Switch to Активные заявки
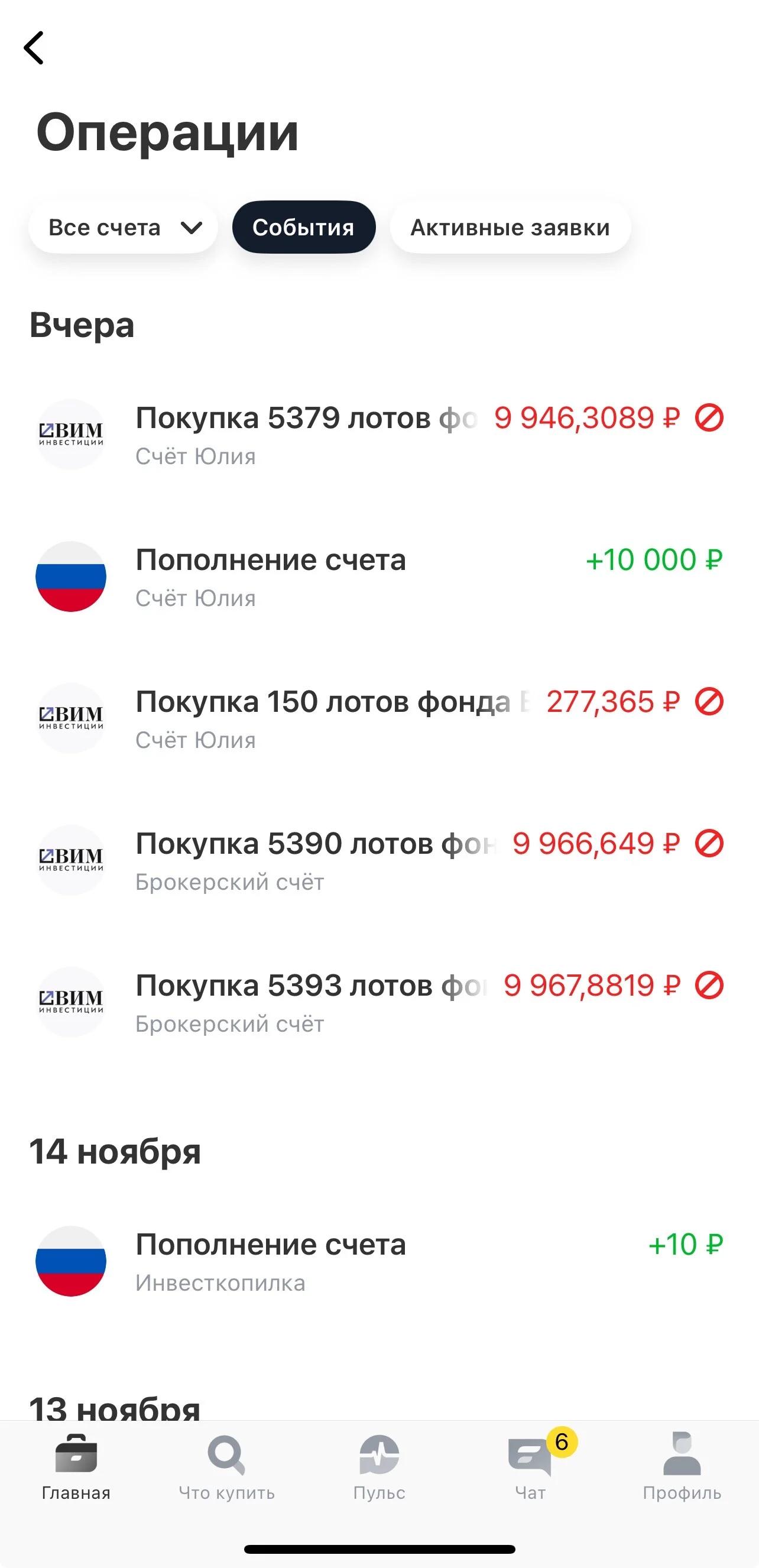The height and width of the screenshot is (1568, 759). 510,228
